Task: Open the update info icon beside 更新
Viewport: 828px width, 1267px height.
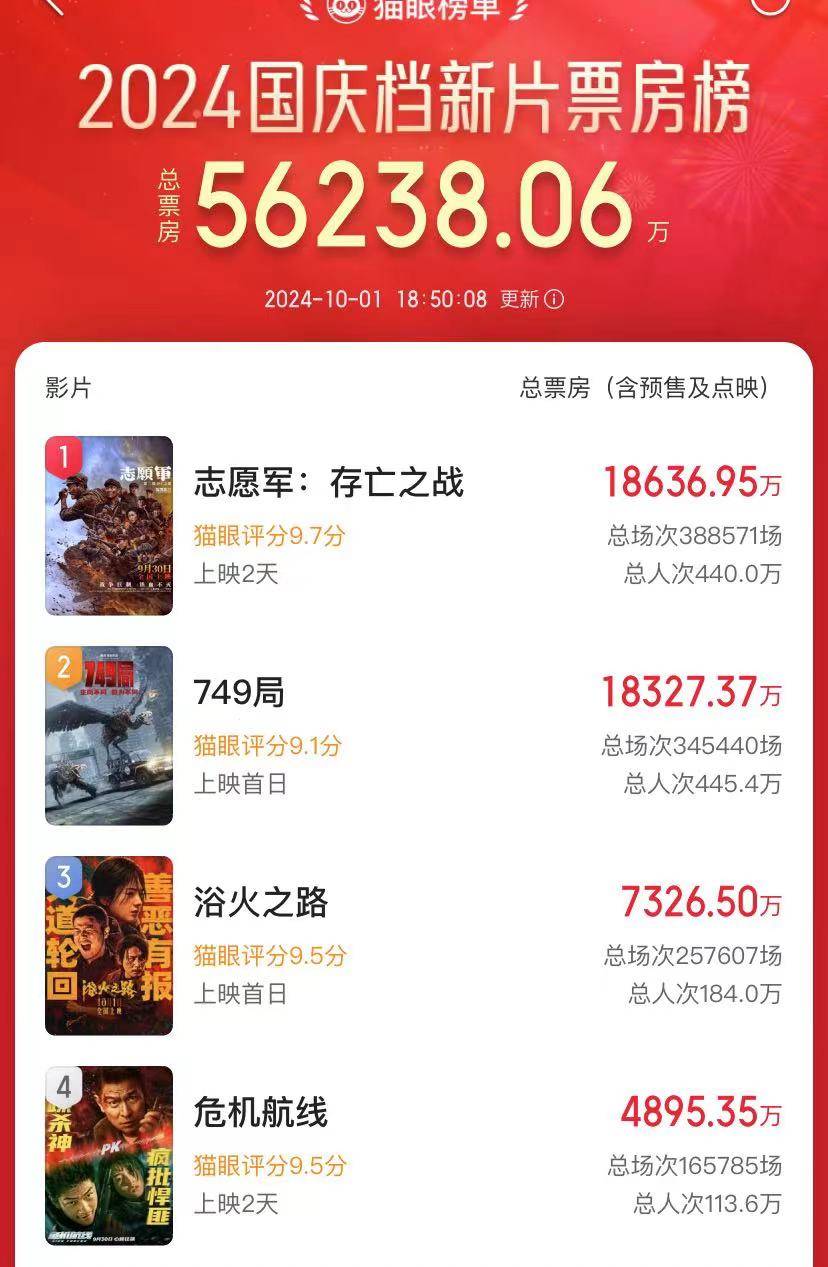Action: click(554, 299)
